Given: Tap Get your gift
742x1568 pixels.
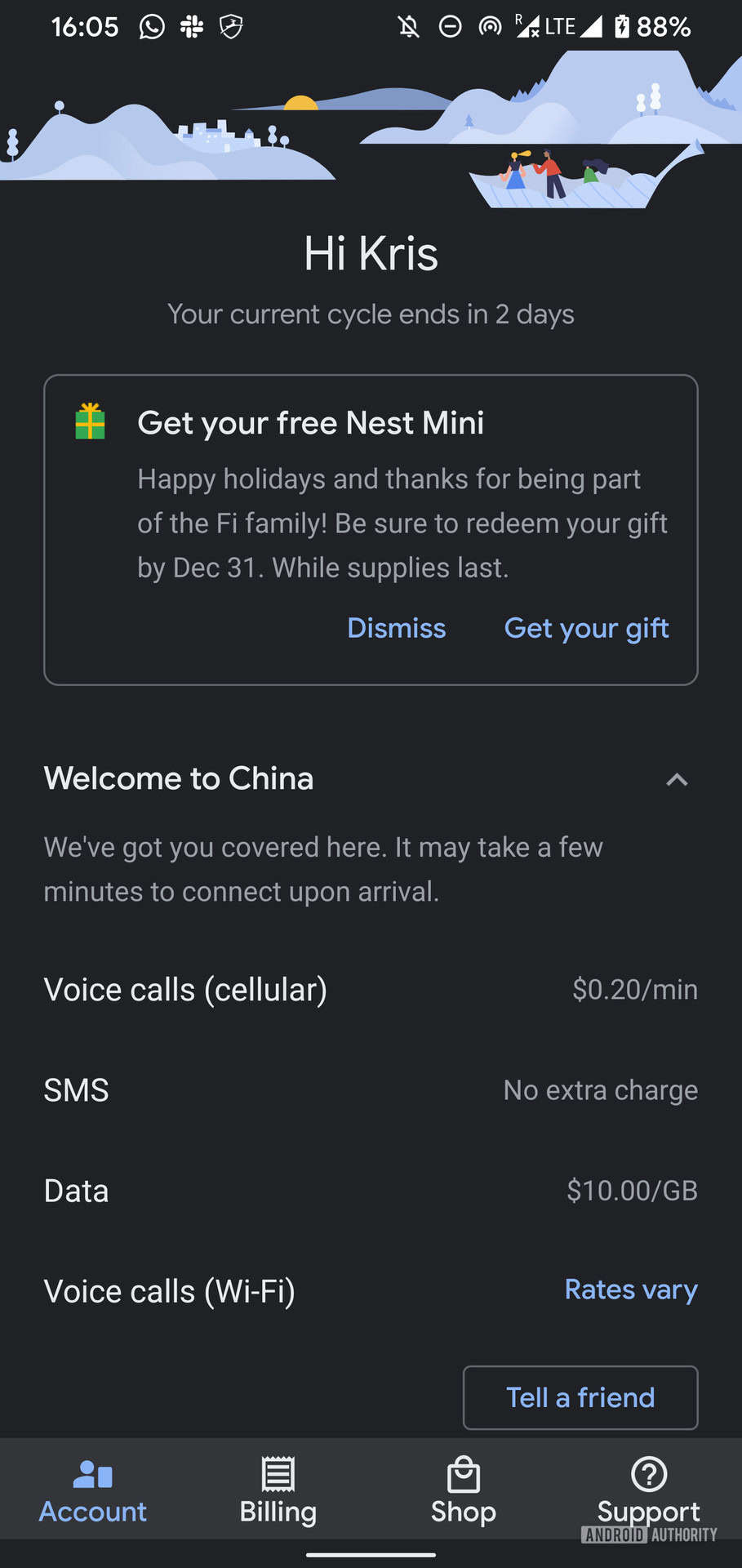Looking at the screenshot, I should tap(586, 628).
